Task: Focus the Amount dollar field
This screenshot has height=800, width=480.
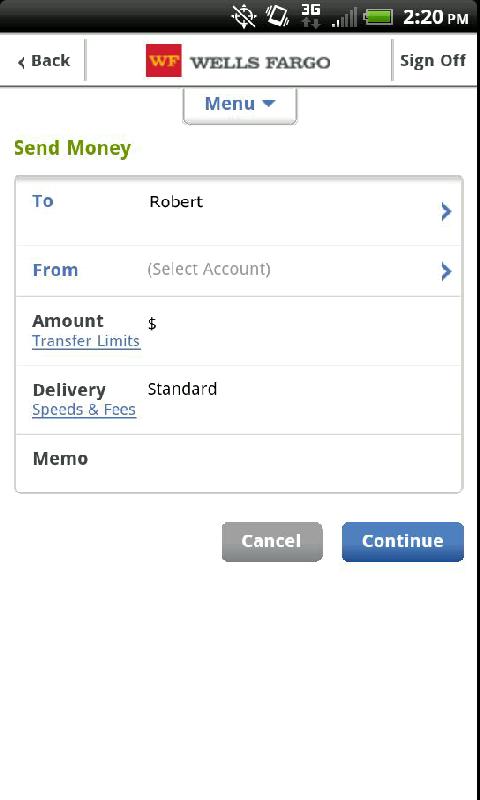Action: click(301, 331)
